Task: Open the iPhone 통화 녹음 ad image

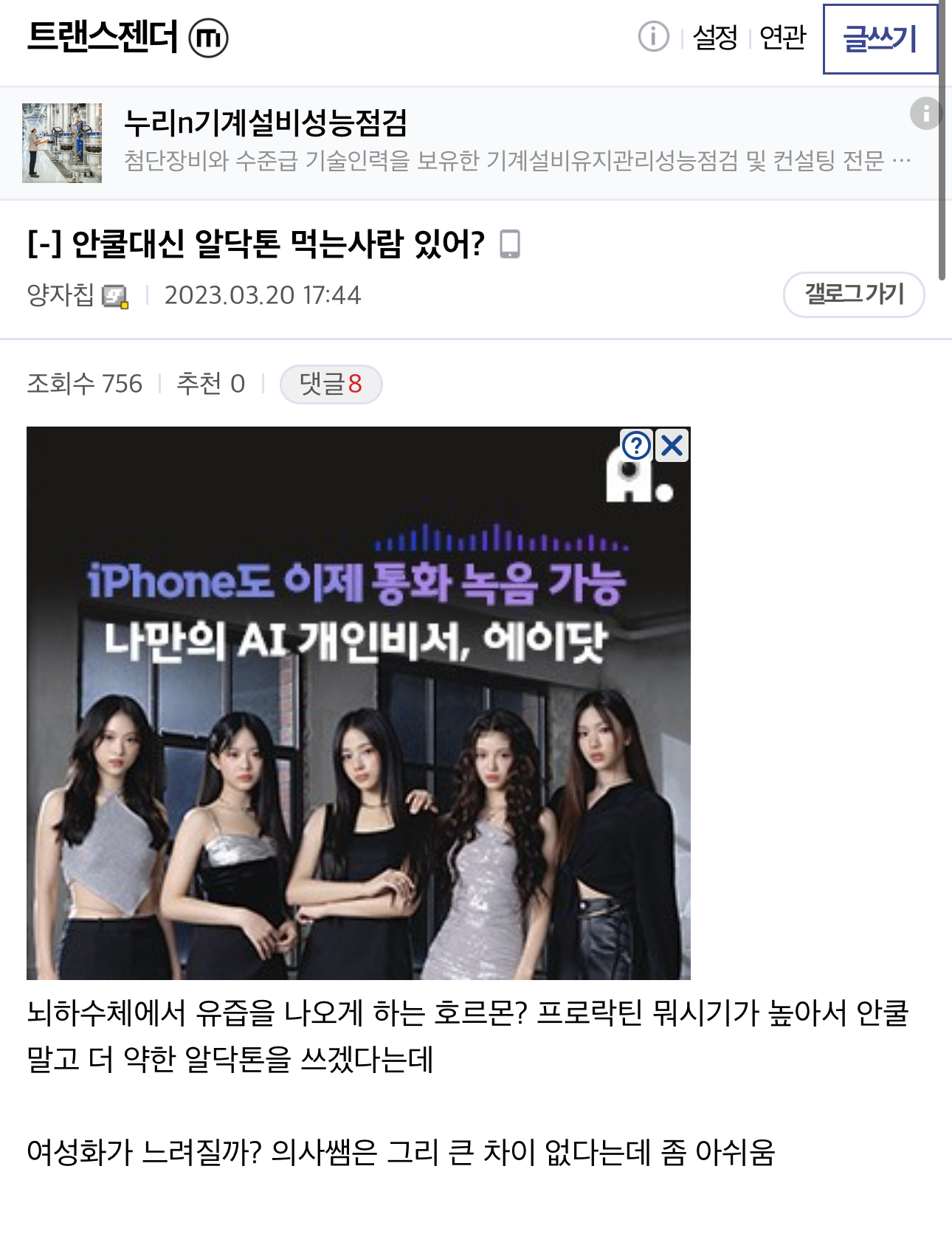Action: 359,703
